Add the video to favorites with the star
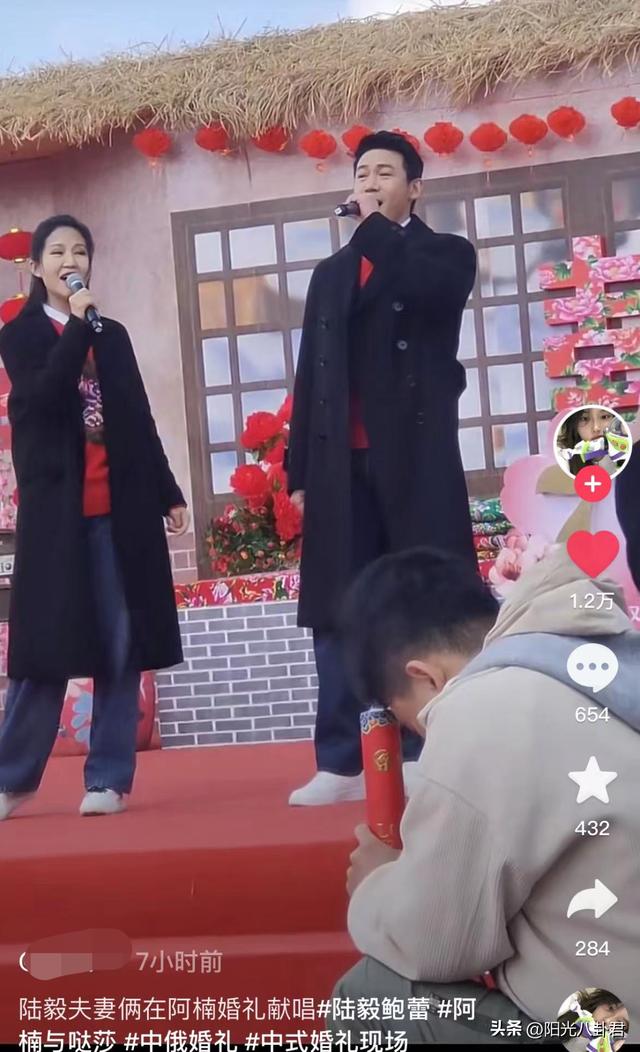 tap(592, 780)
